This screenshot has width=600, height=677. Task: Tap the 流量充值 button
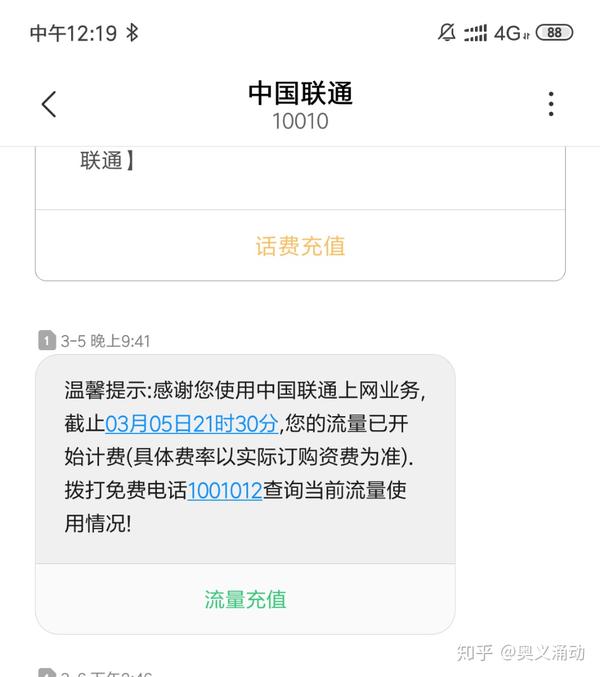(245, 599)
